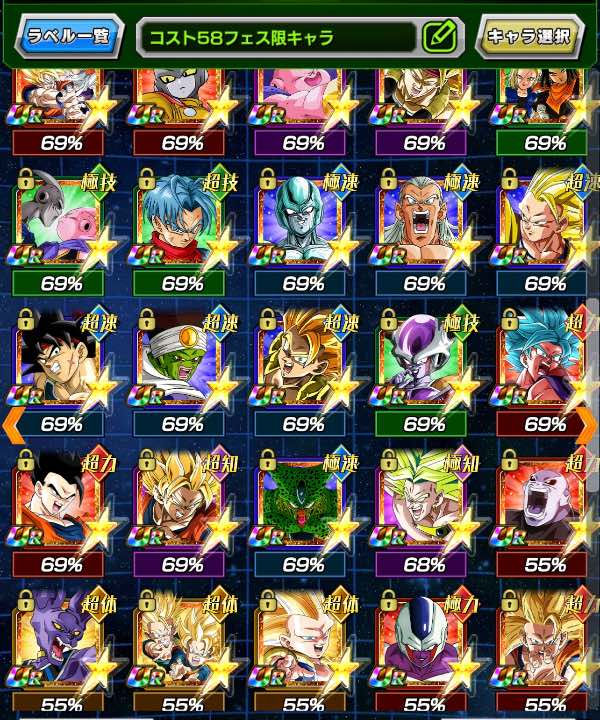Edit the label name with the pencil icon
Viewport: 600px width, 720px height.
(x=439, y=37)
